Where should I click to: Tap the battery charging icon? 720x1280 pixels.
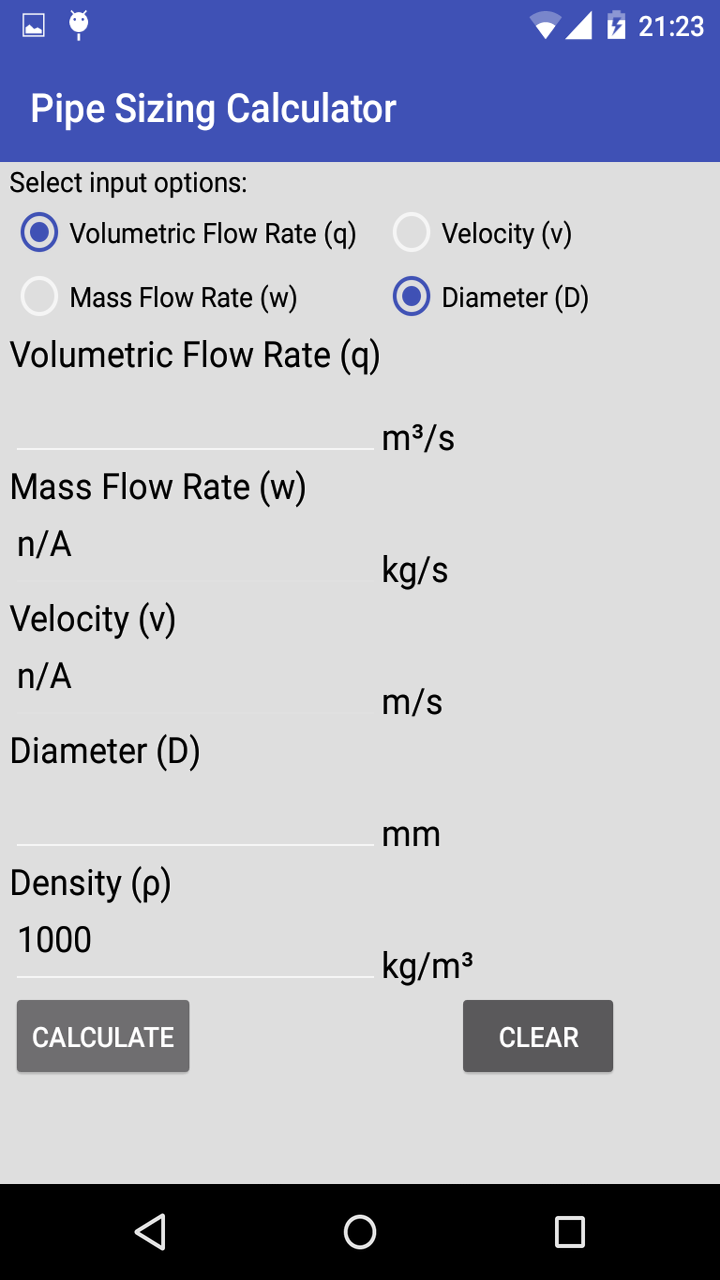coord(618,25)
